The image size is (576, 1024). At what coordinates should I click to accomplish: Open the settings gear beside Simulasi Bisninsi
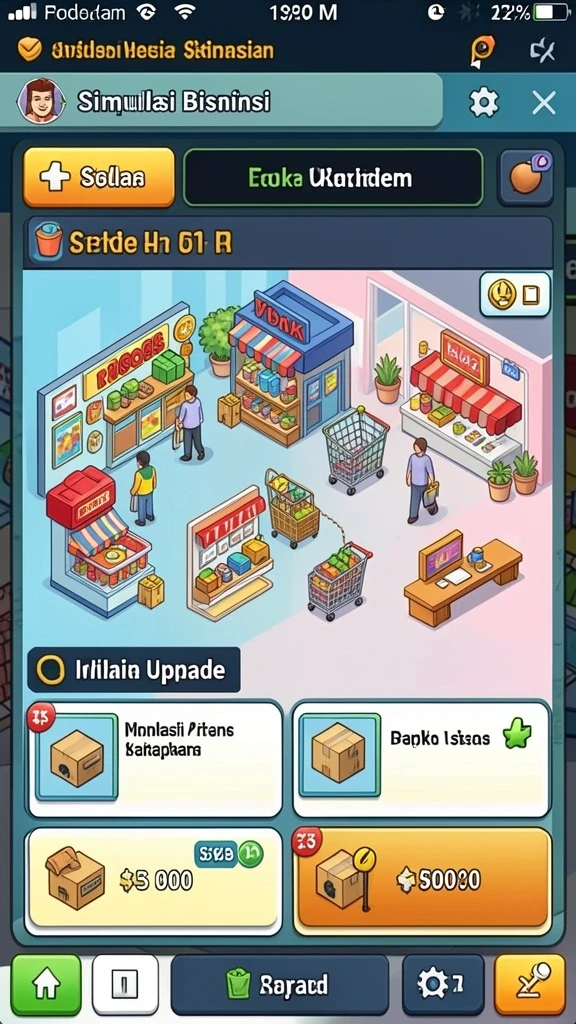pyautogui.click(x=484, y=103)
